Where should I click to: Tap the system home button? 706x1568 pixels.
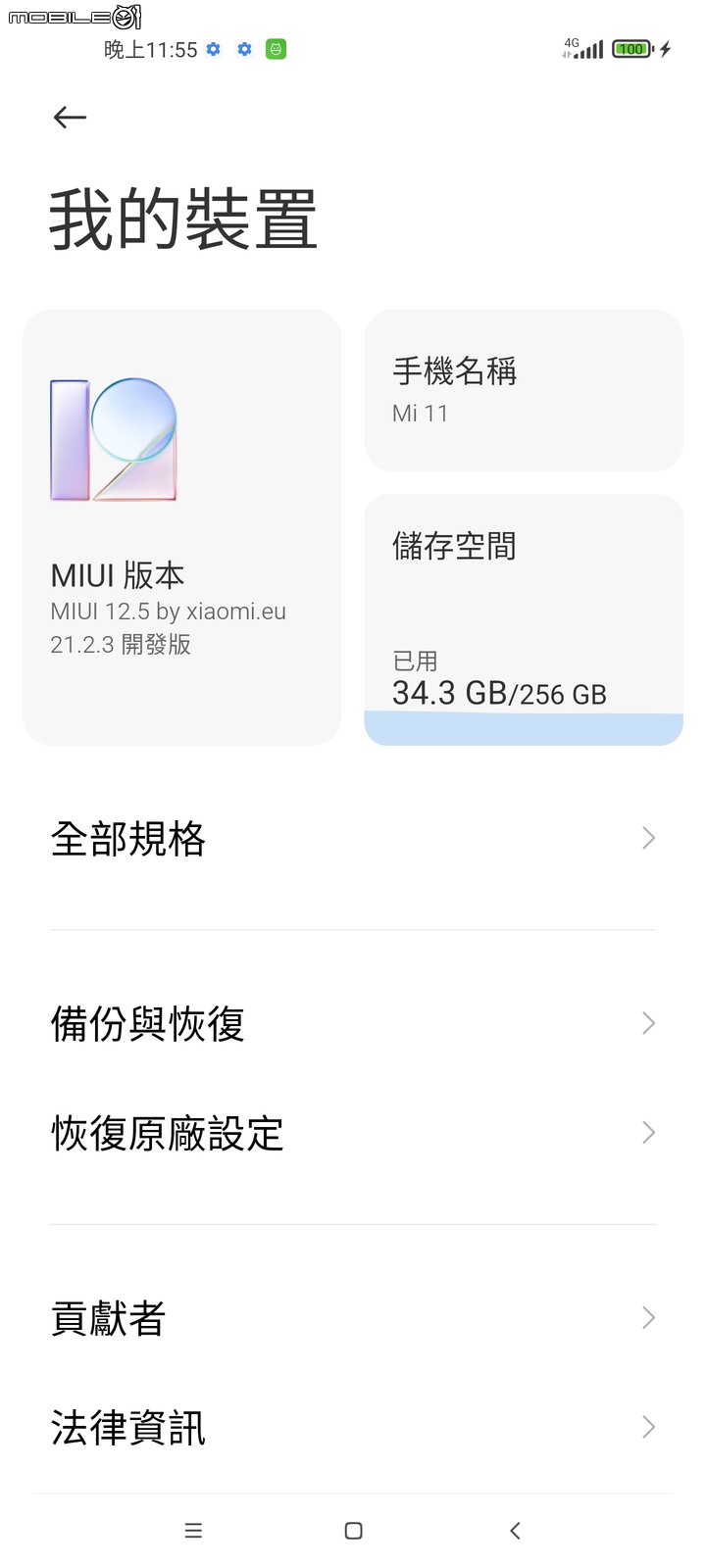[x=353, y=1531]
